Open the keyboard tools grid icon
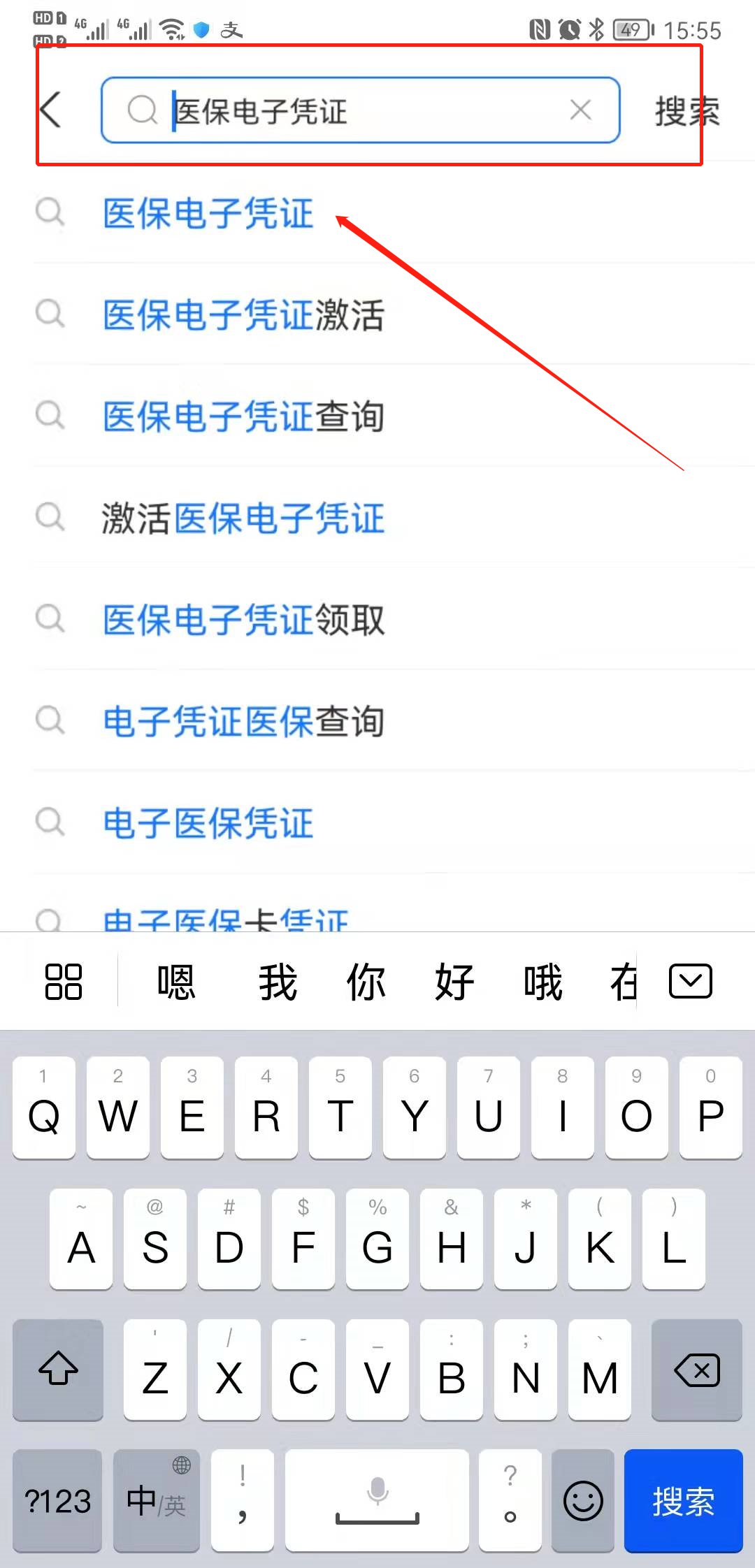The height and width of the screenshot is (1568, 755). (x=64, y=981)
